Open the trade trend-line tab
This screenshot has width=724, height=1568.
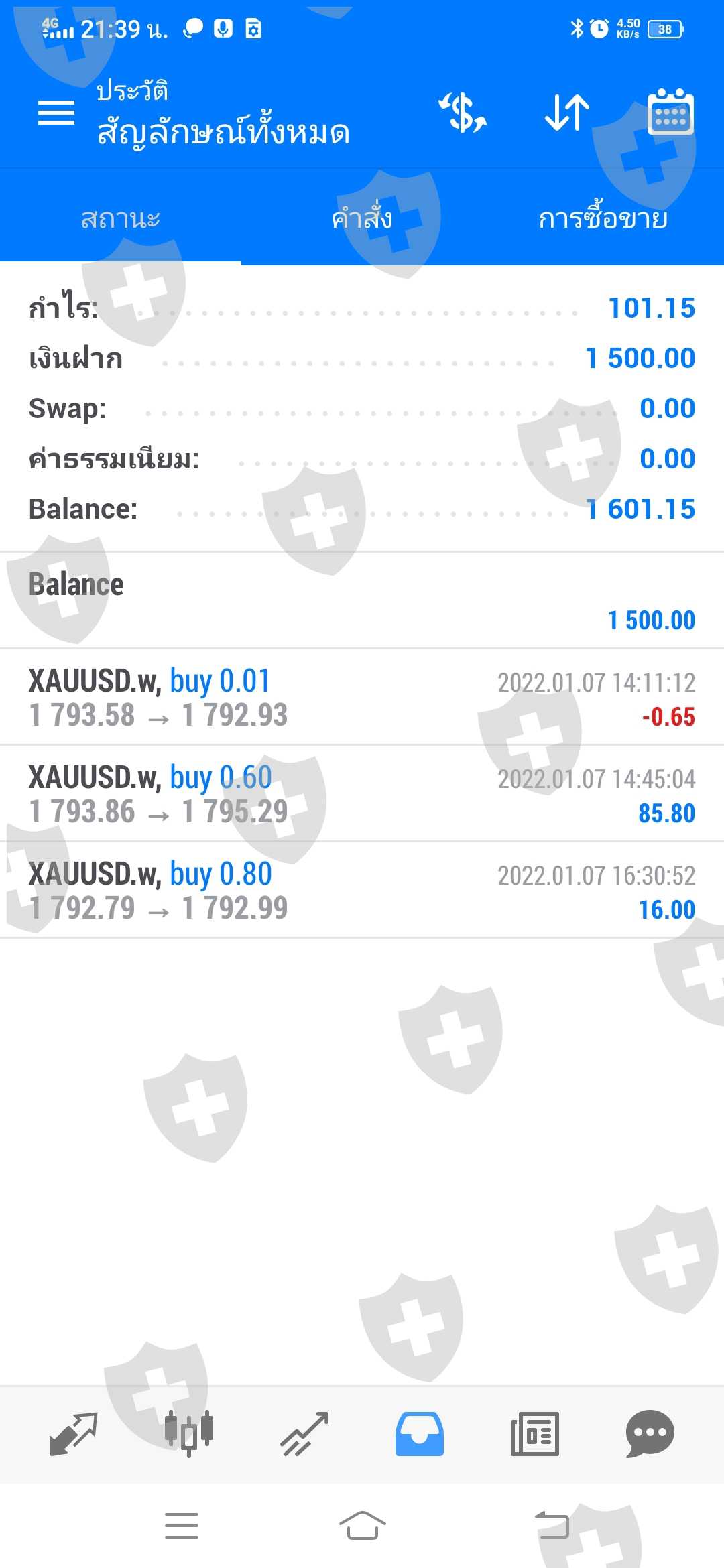click(x=305, y=1434)
